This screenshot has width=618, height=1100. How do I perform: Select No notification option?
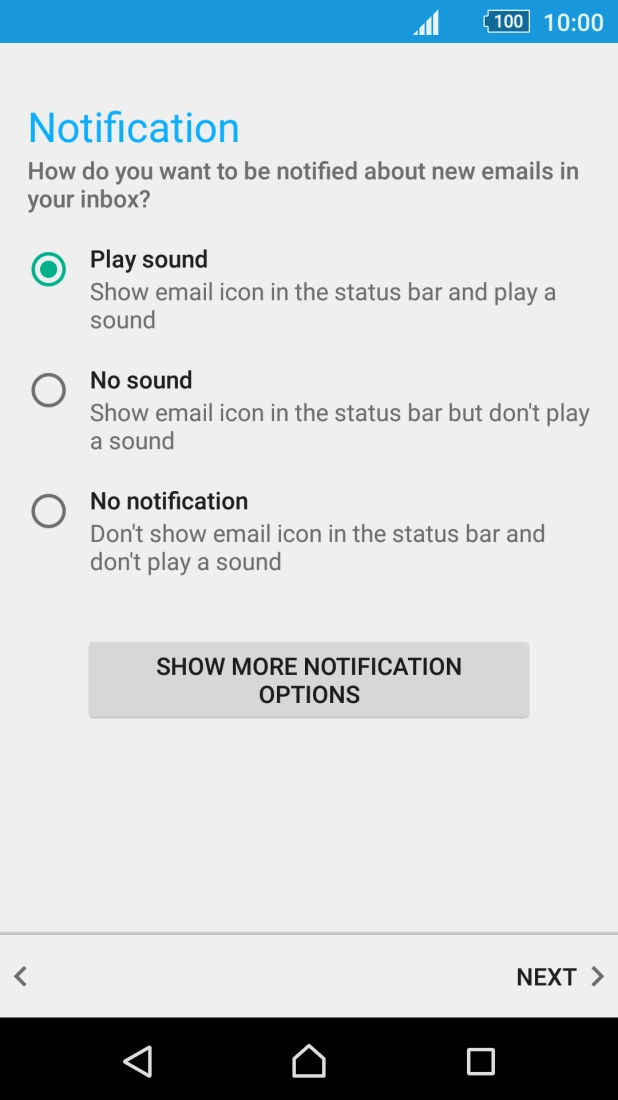[48, 511]
